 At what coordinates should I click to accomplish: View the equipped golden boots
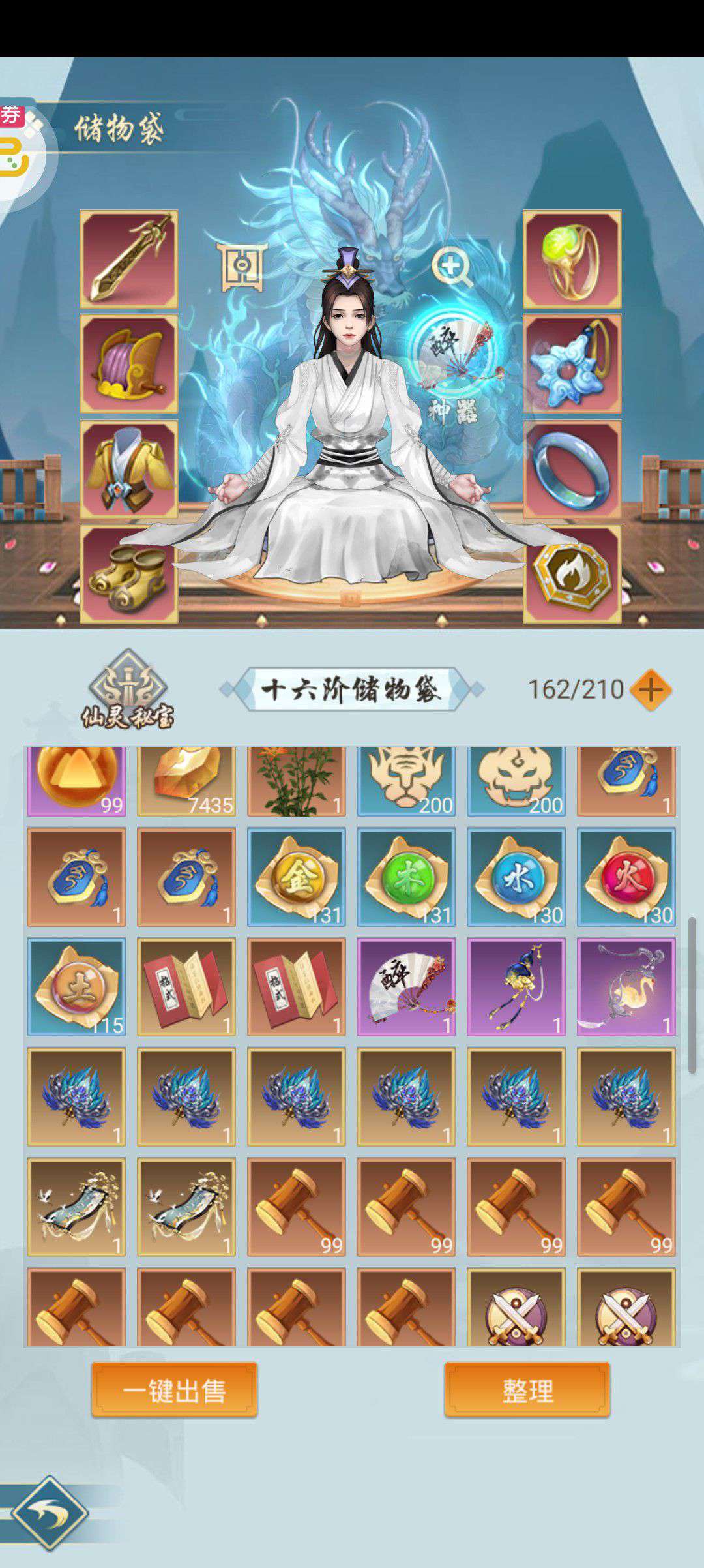click(129, 574)
